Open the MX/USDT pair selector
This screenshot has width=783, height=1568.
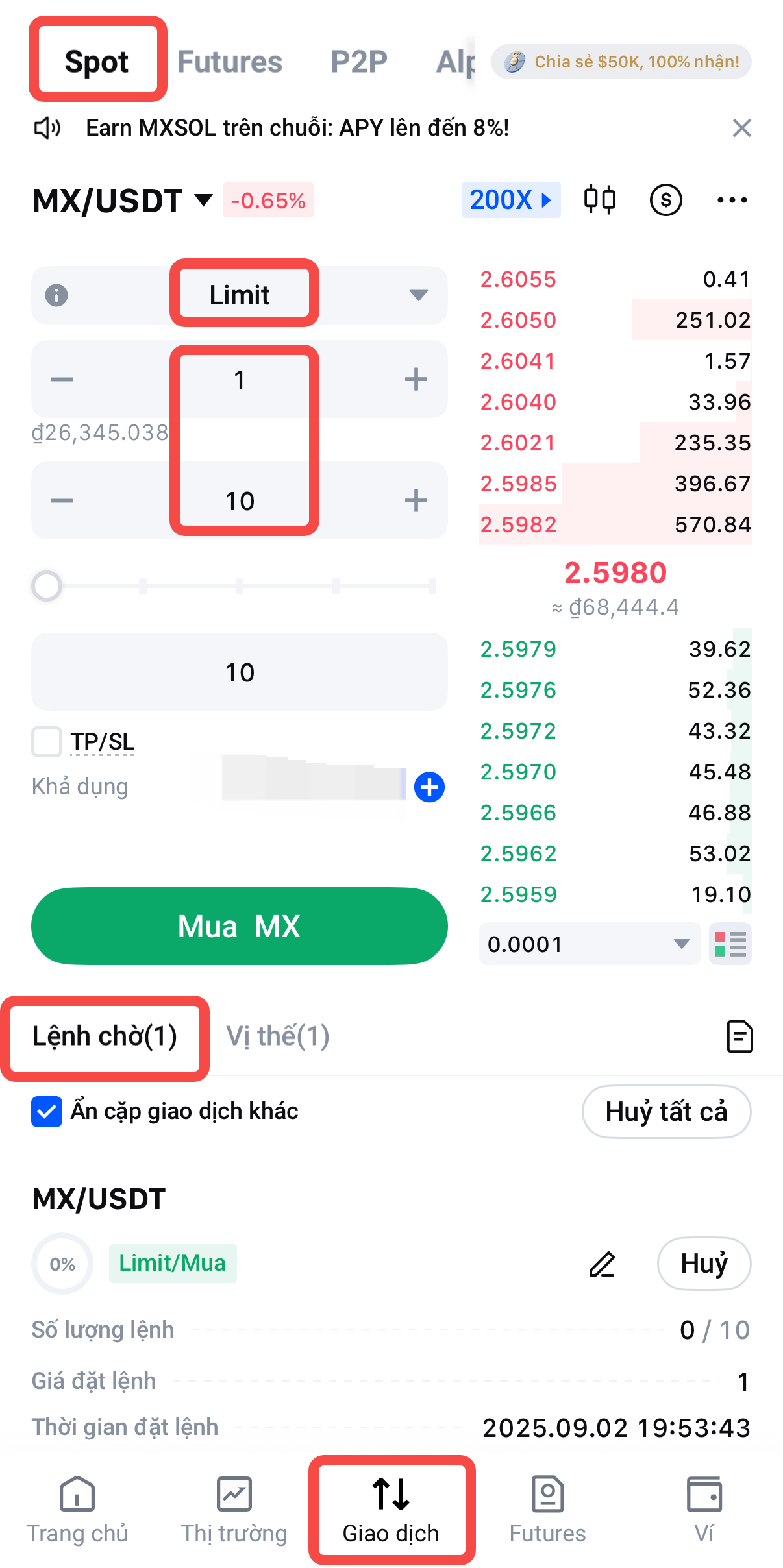click(122, 201)
